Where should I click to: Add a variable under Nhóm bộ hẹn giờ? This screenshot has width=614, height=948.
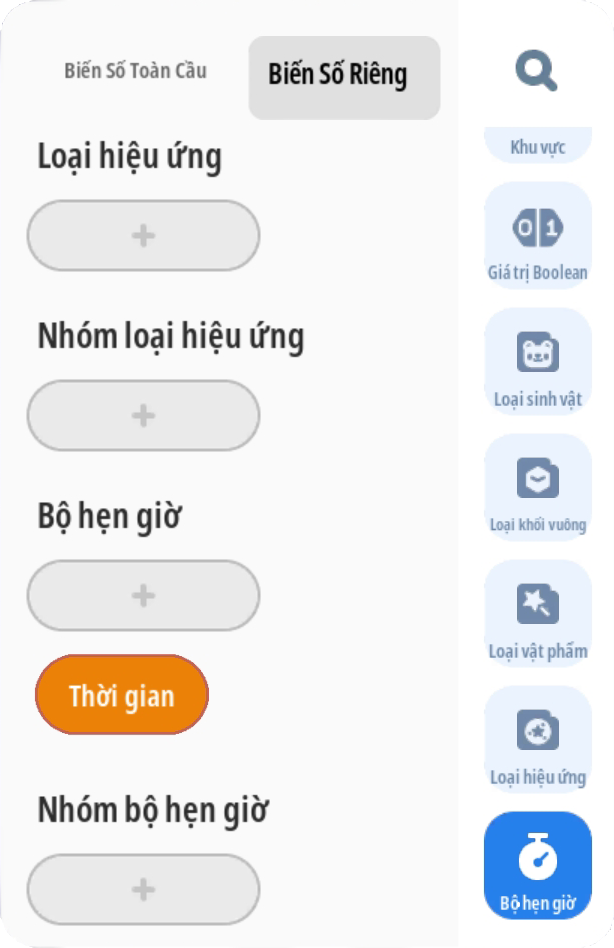click(143, 889)
